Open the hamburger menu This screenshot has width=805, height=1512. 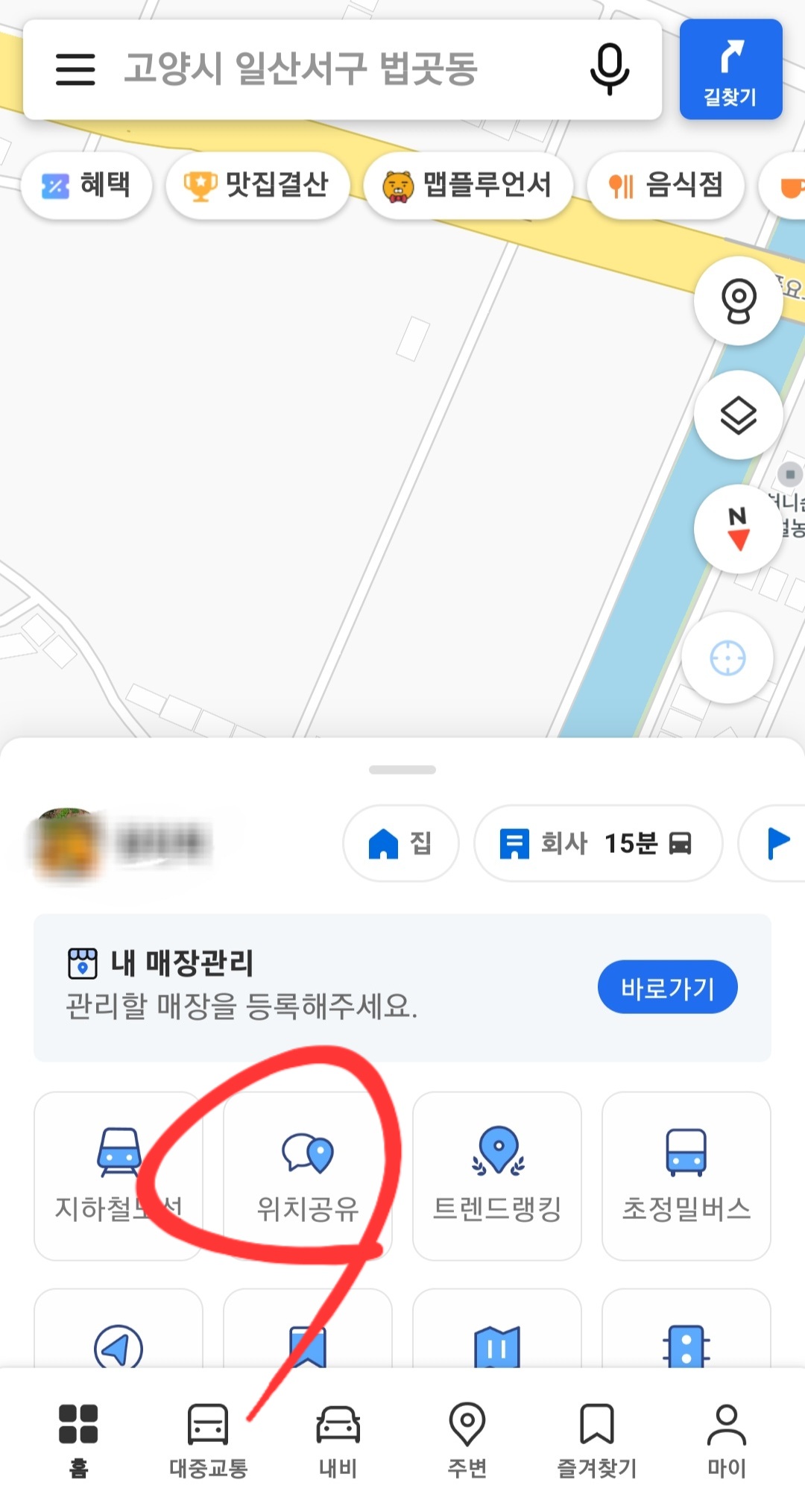(75, 69)
